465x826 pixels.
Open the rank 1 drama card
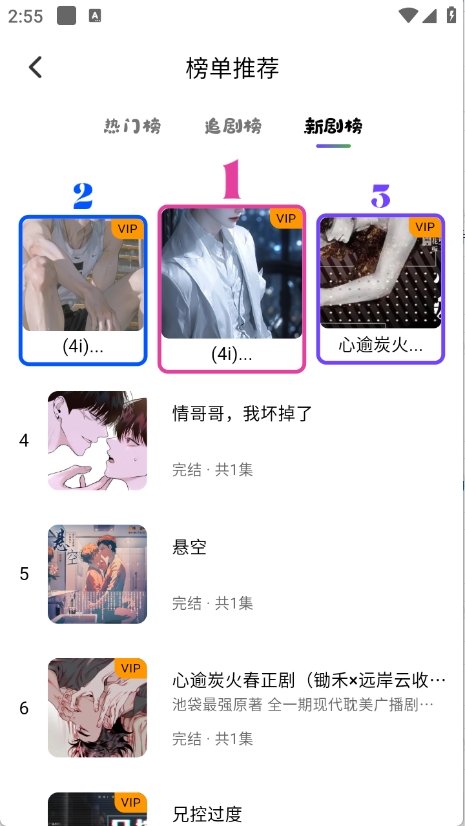coord(232,289)
